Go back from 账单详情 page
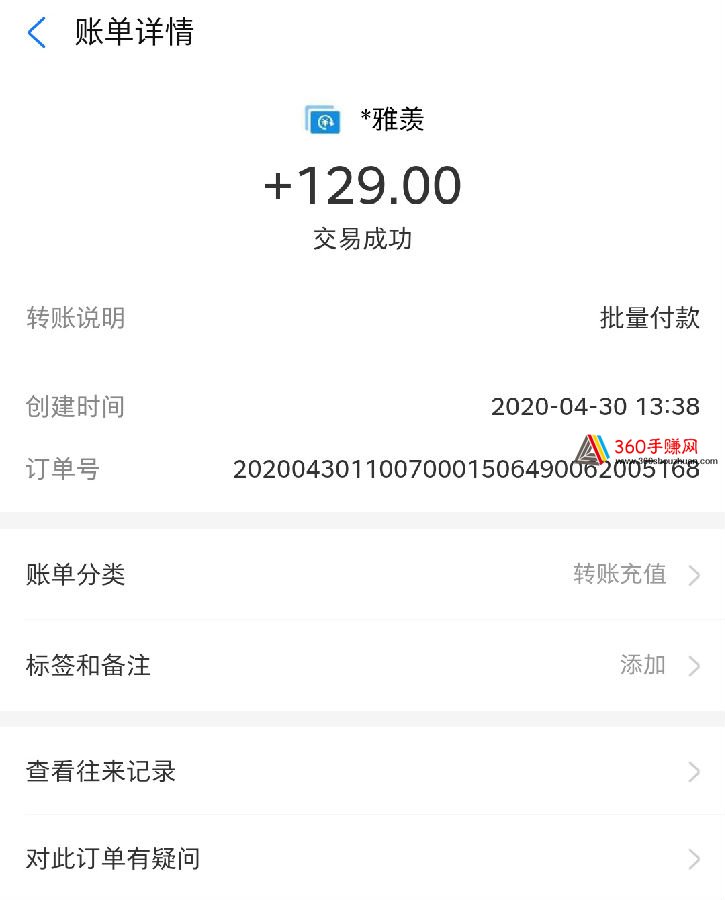Screen dimensions: 725x900 coord(37,33)
